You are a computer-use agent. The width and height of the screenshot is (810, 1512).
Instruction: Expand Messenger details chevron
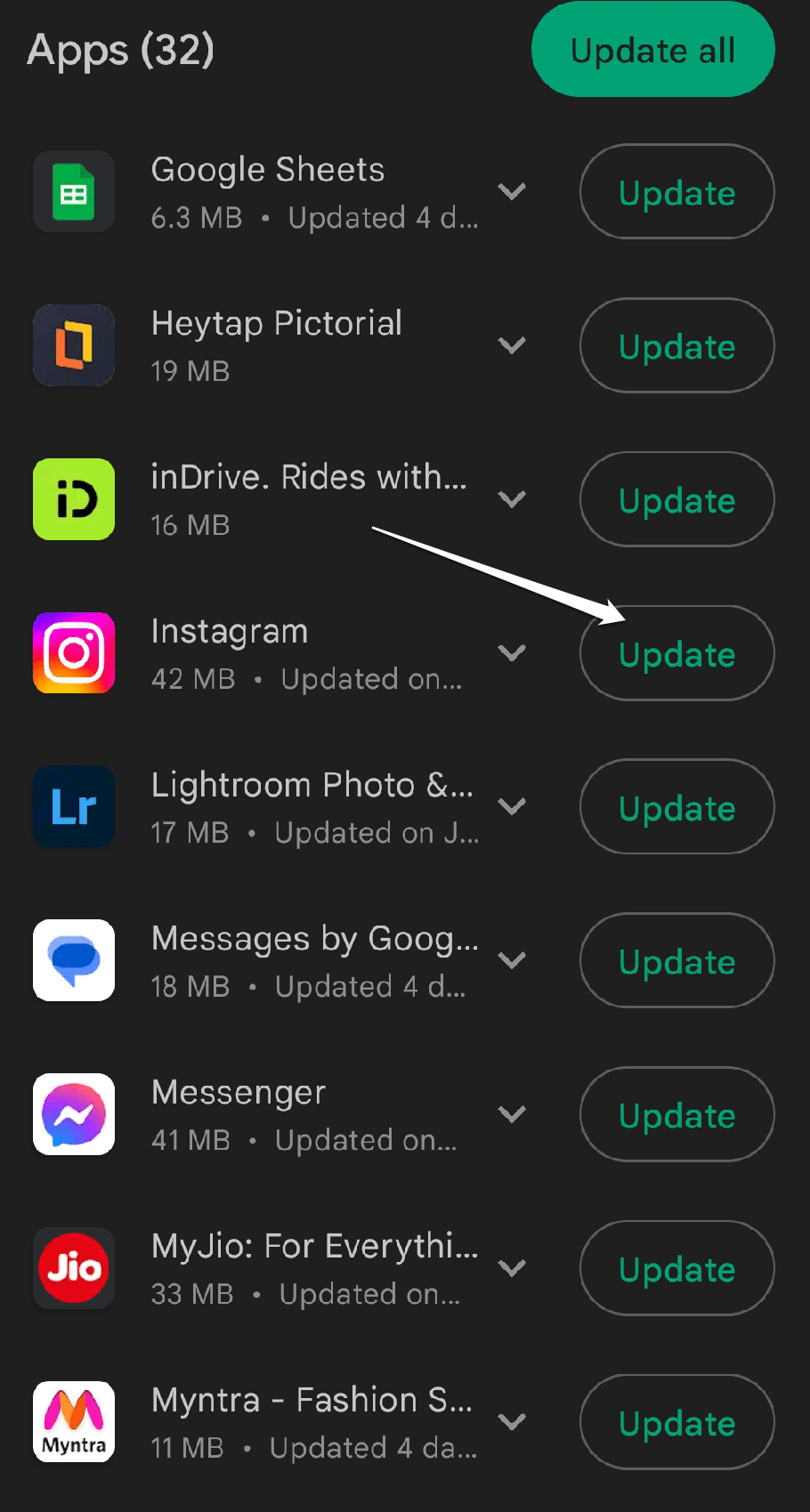[x=512, y=1114]
